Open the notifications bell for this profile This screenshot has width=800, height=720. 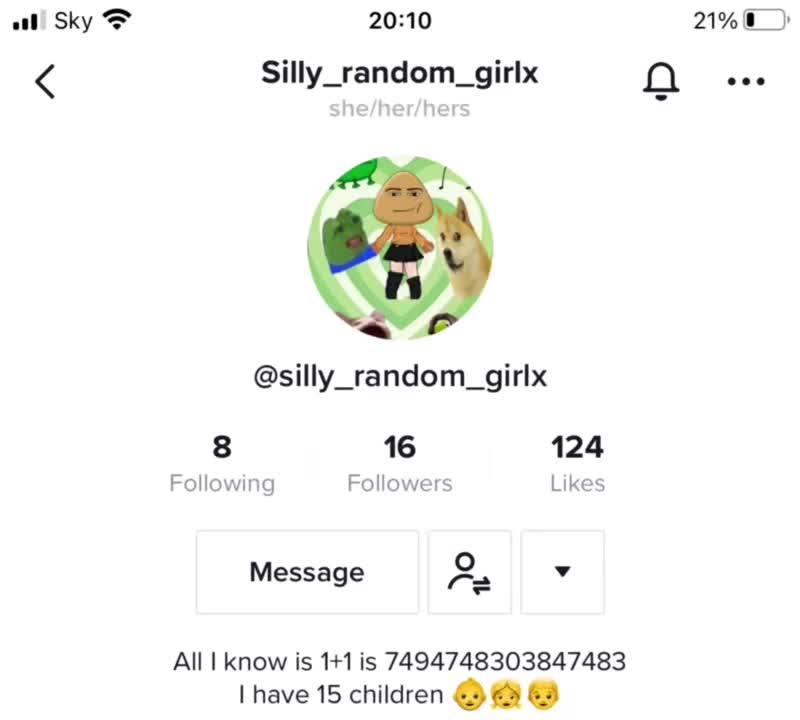coord(660,81)
